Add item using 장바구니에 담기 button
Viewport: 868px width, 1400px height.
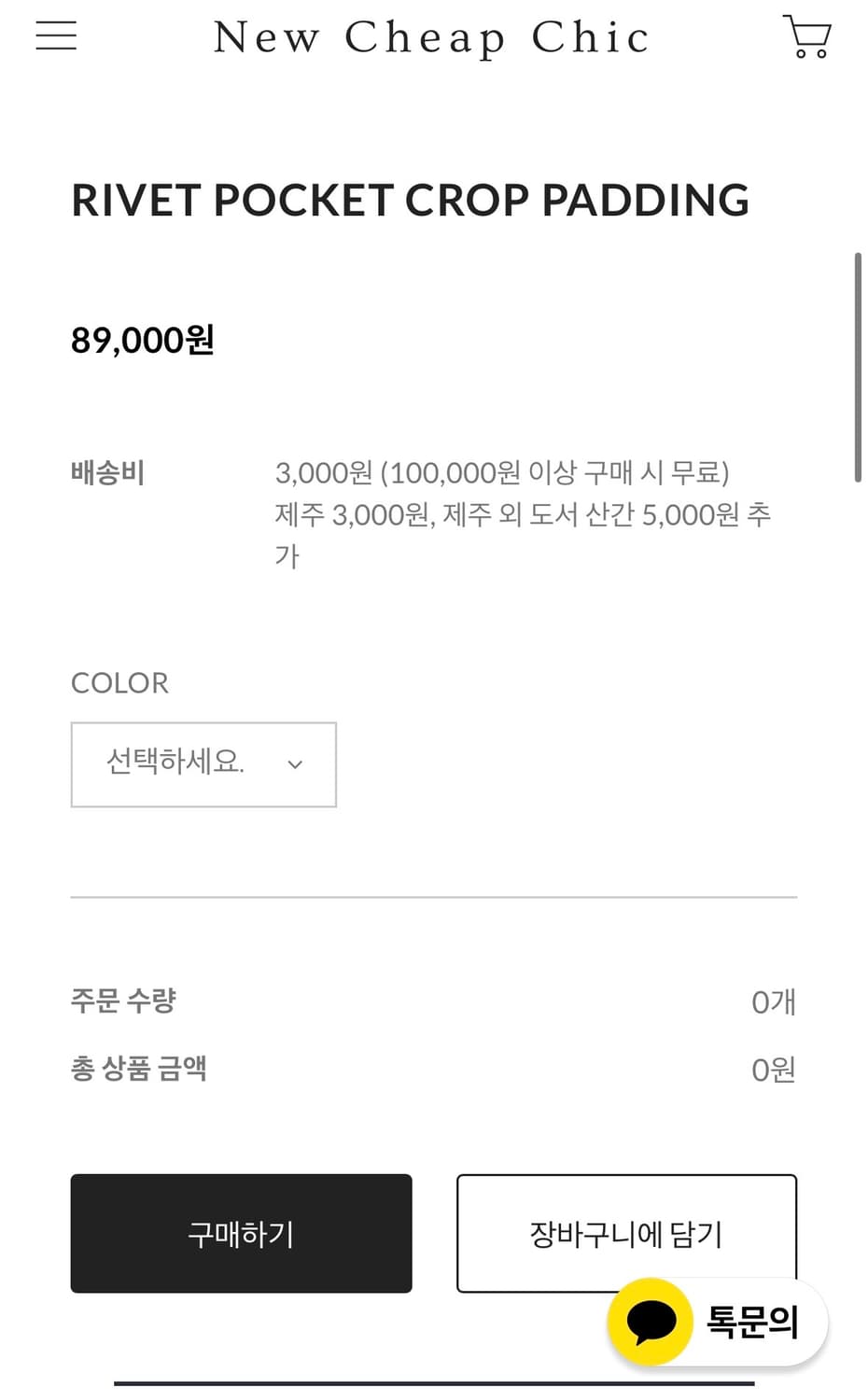(625, 1234)
